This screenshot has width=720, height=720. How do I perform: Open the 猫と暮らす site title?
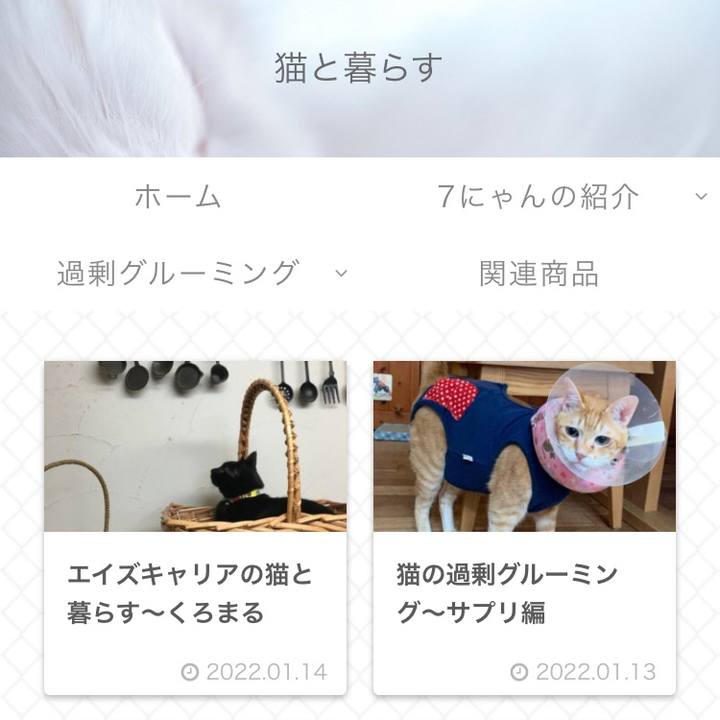pos(359,68)
